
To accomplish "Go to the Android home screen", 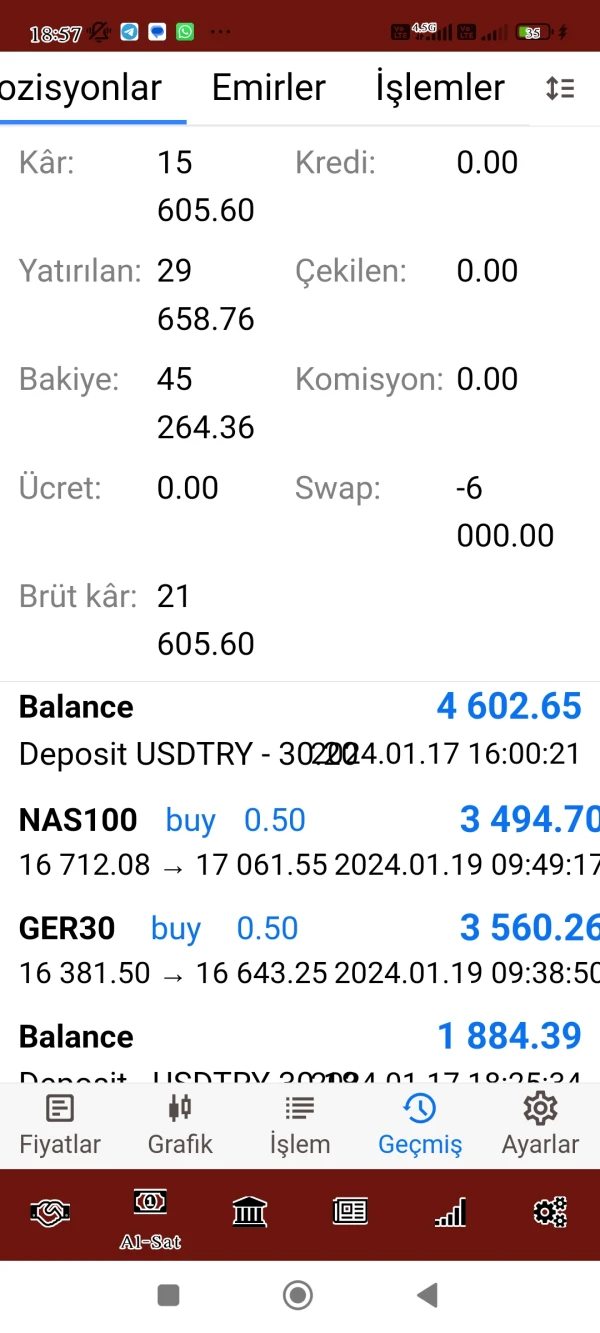I will pos(298,1296).
